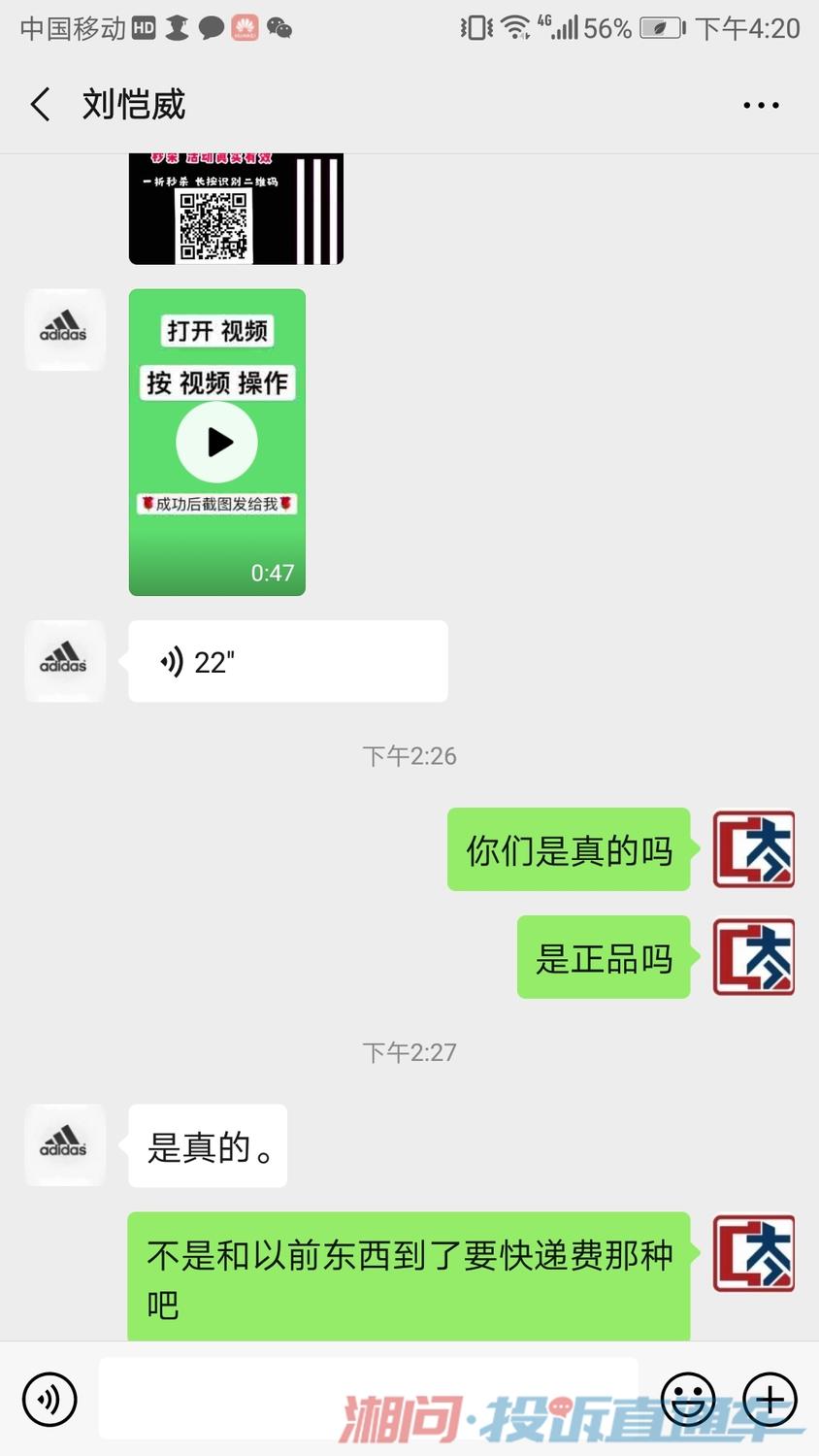
Task: Open the chat overflow menu
Action: (x=761, y=105)
